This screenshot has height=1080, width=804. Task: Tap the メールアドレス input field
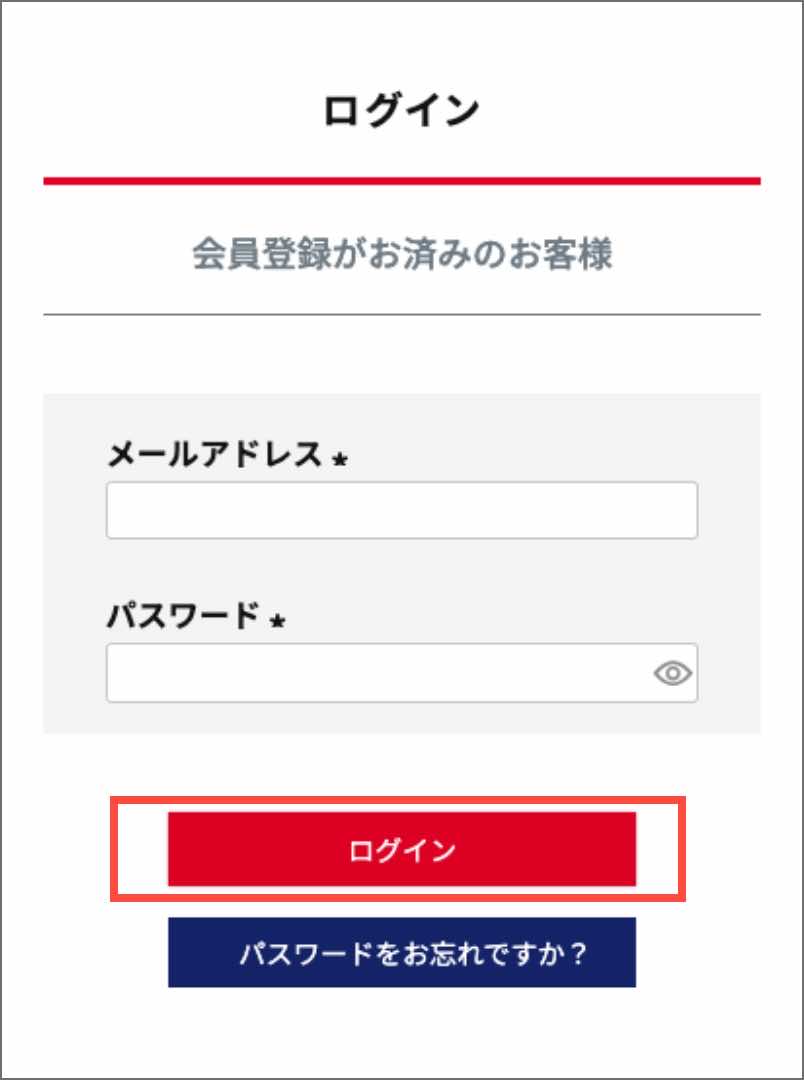pos(401,511)
